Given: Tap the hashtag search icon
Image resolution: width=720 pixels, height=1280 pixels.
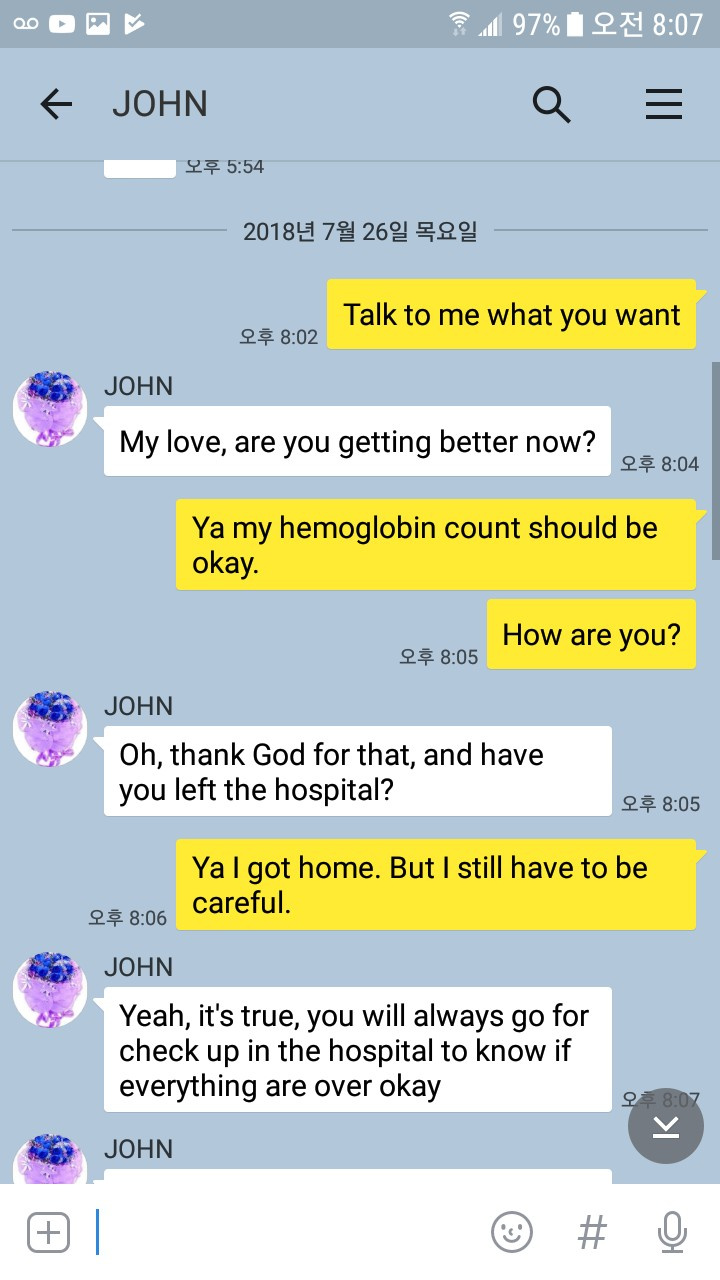Looking at the screenshot, I should click(x=593, y=1232).
